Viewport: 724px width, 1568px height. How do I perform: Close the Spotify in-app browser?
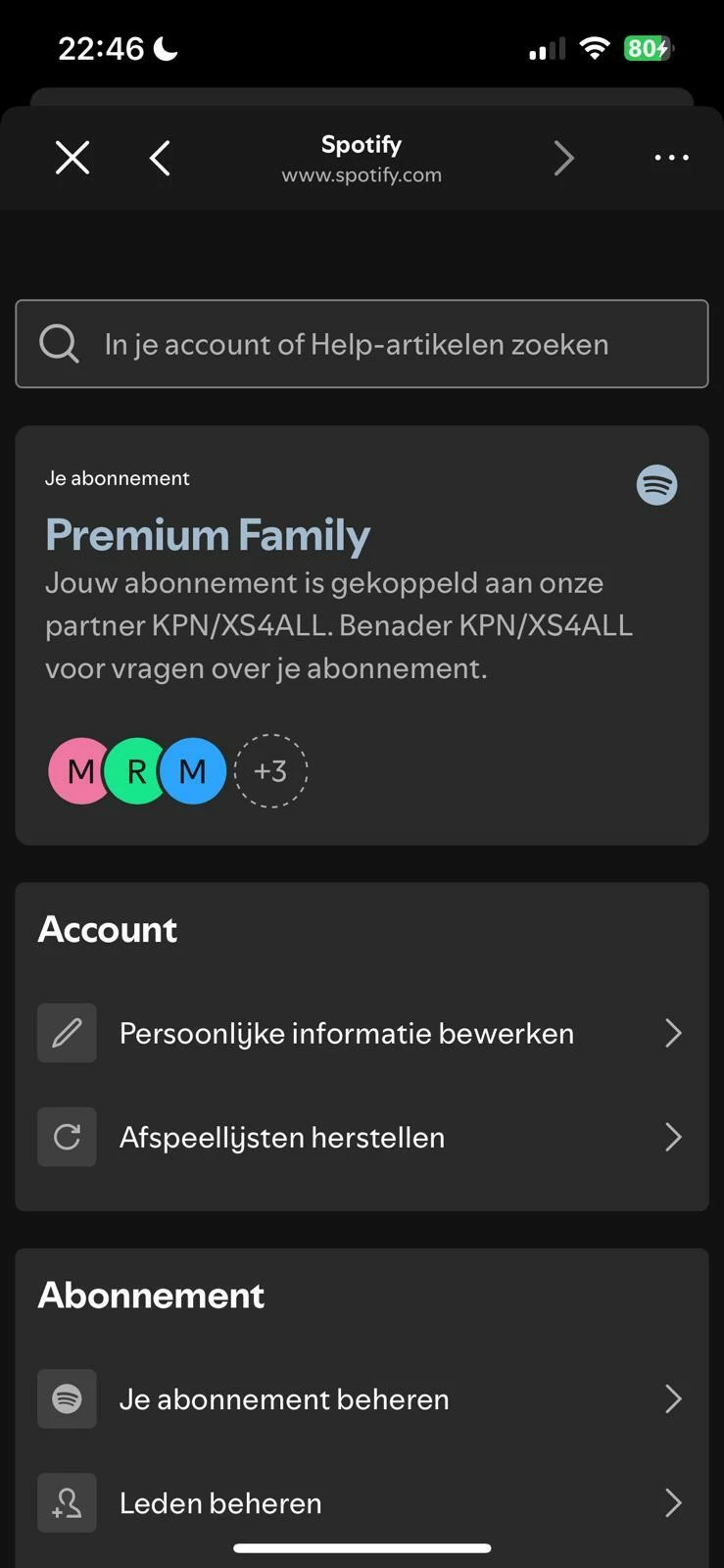72,158
